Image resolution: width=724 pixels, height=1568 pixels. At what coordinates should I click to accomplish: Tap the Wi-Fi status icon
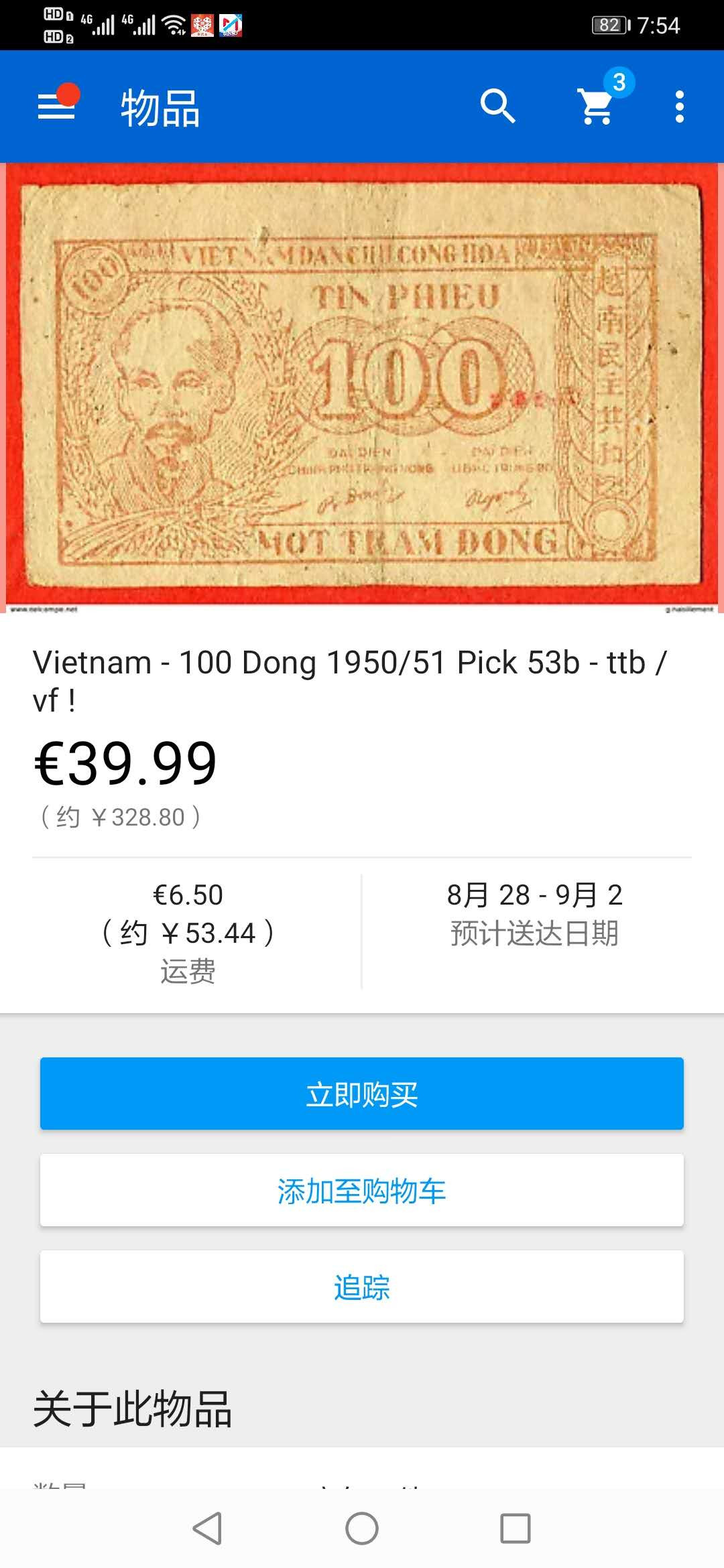pyautogui.click(x=173, y=23)
